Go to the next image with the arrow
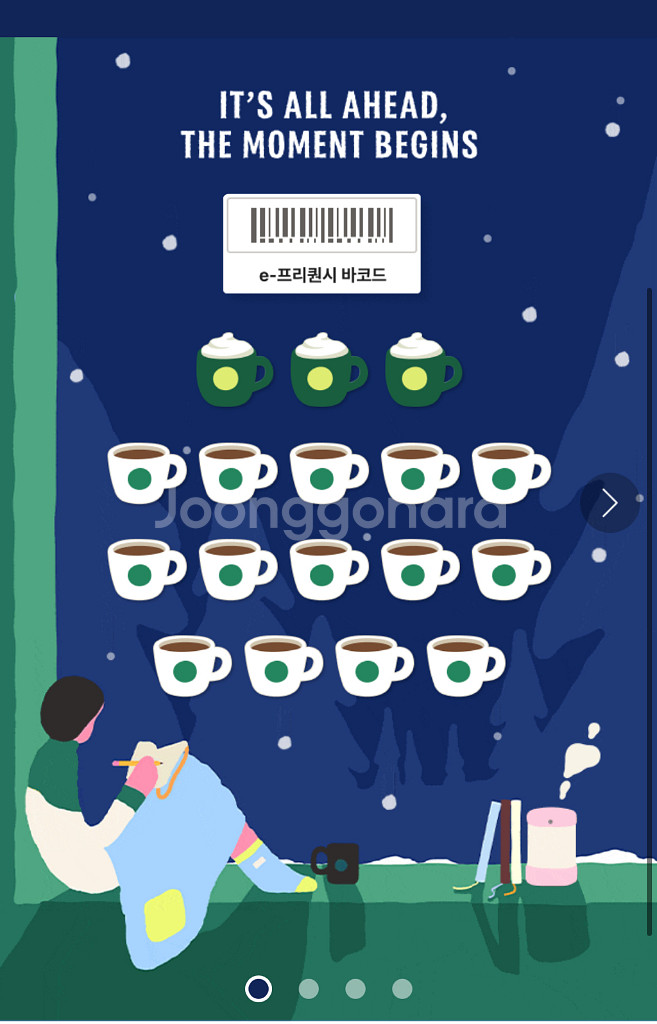The height and width of the screenshot is (1024, 657). pos(610,503)
